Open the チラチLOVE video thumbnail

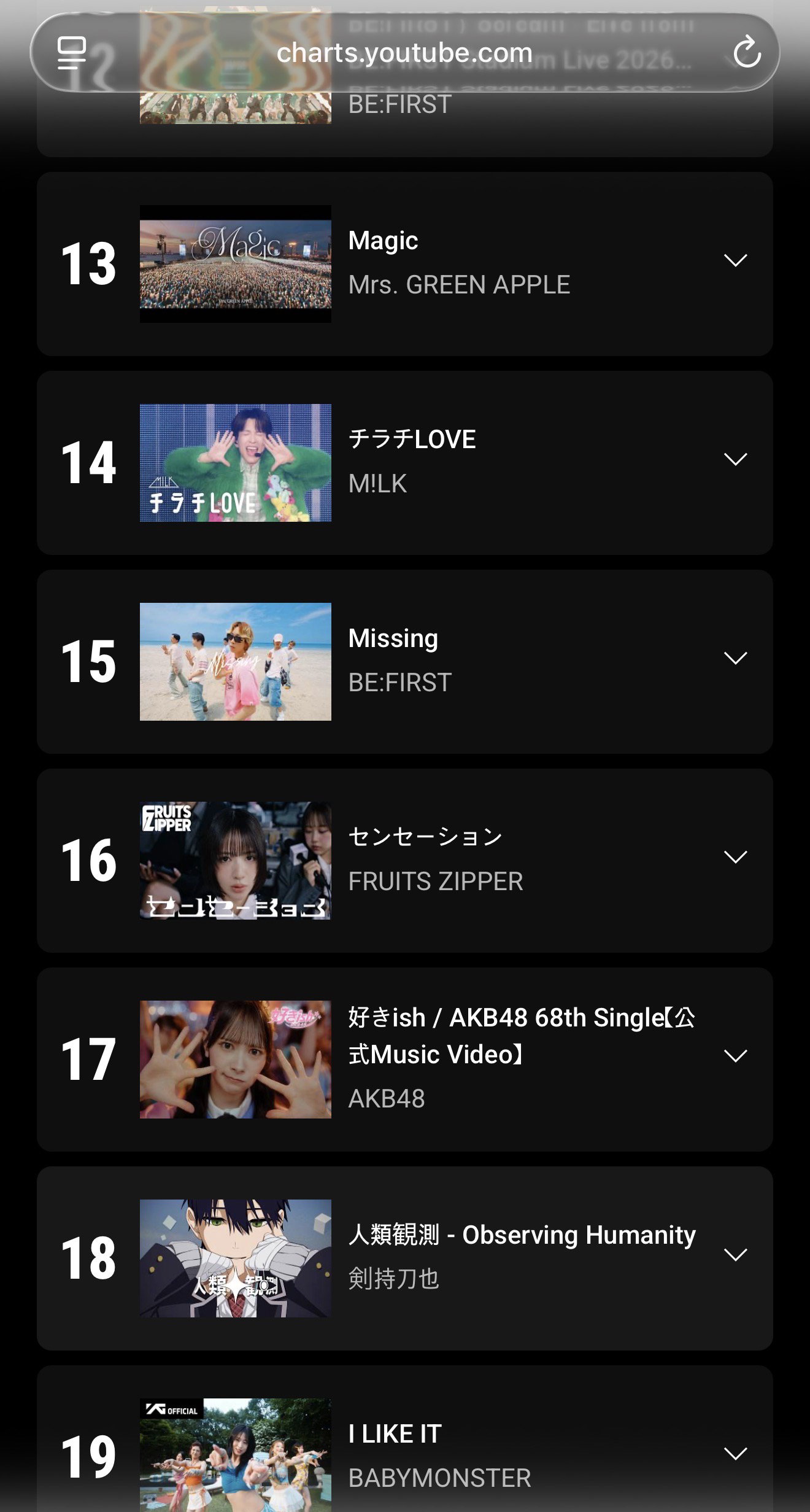(236, 463)
